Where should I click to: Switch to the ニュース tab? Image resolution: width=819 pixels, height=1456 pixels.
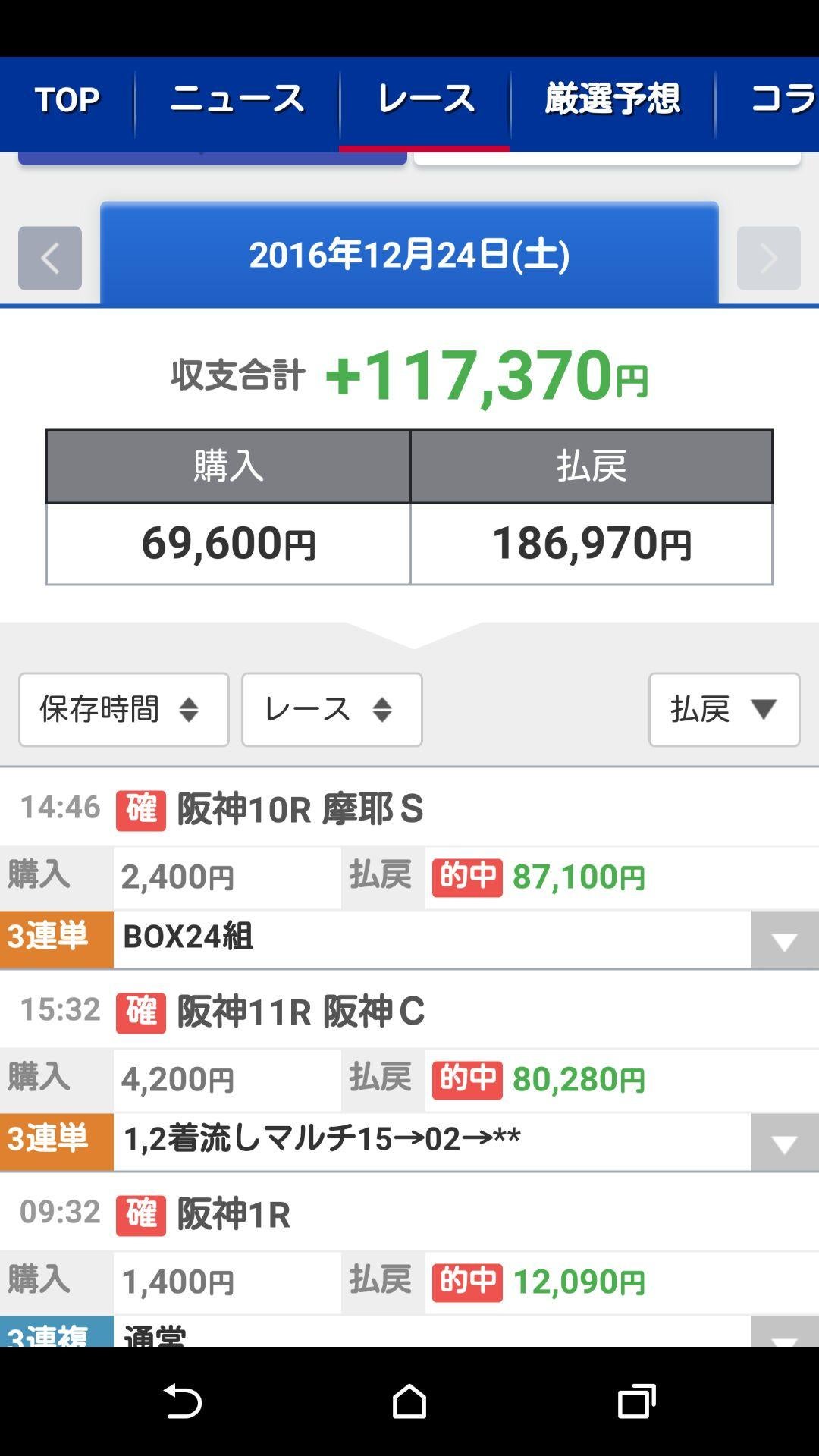[x=237, y=99]
